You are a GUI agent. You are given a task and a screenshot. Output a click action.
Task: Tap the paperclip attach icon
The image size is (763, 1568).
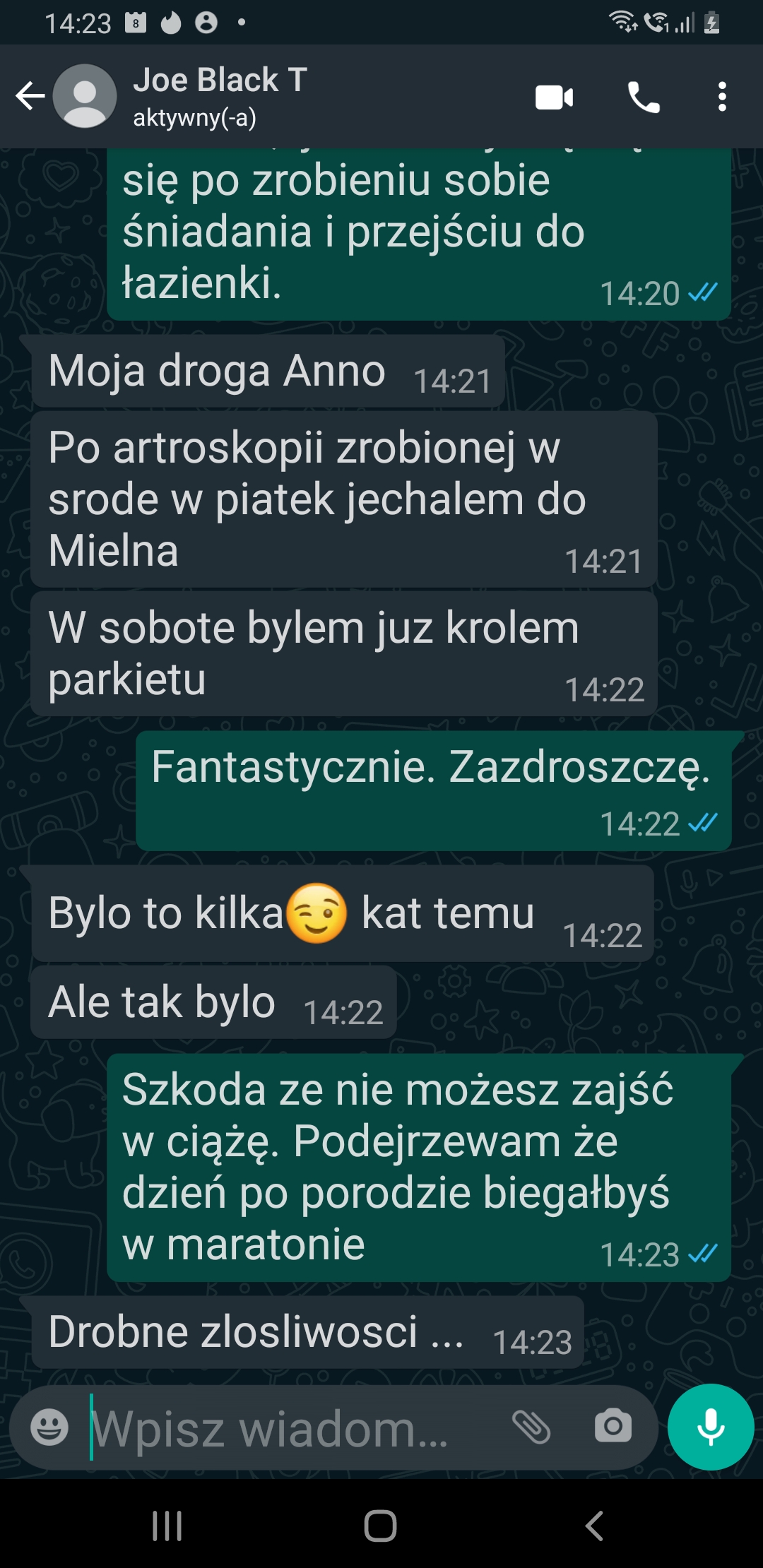coord(531,1427)
